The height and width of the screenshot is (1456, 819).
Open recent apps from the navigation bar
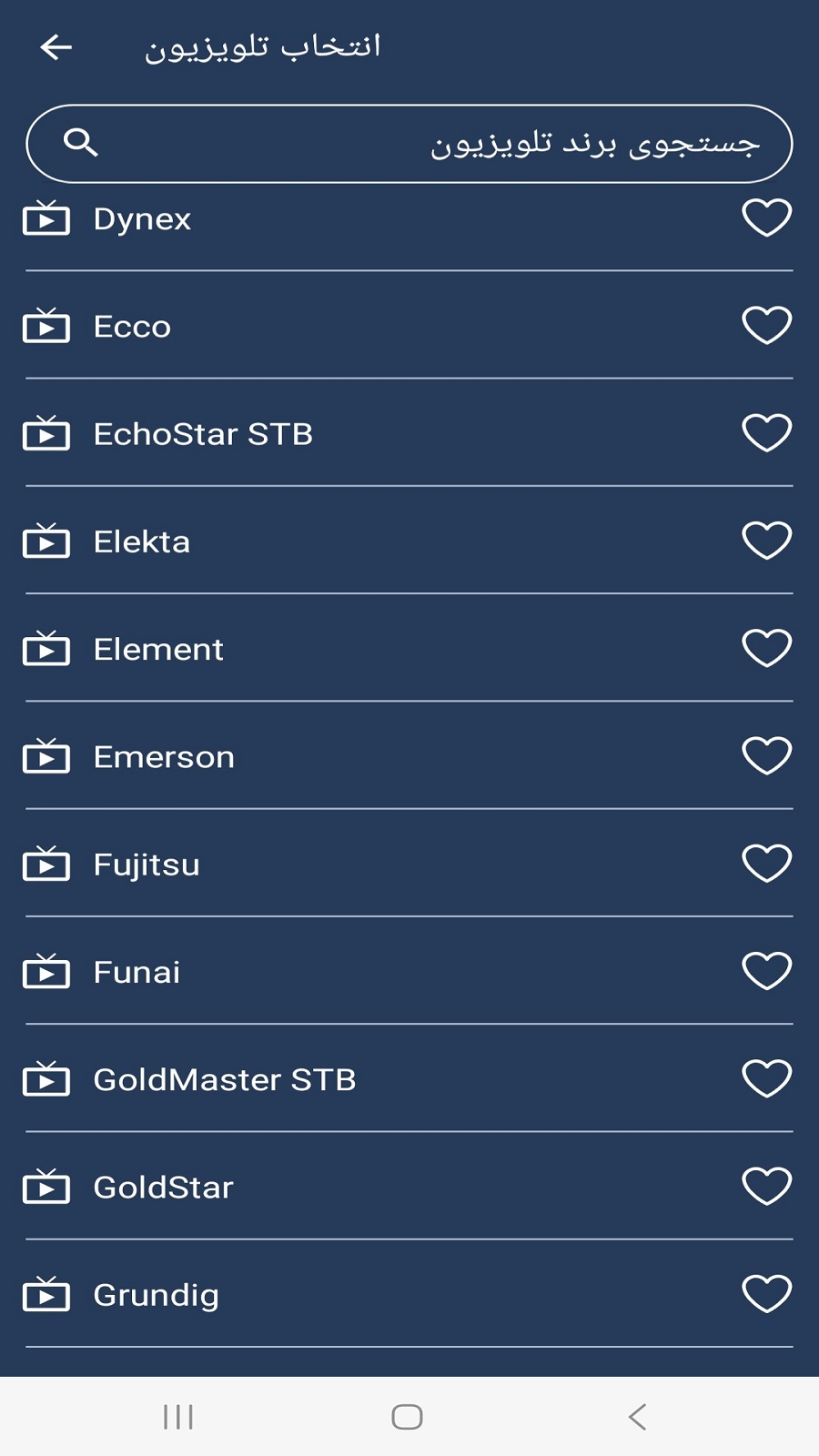[178, 1417]
